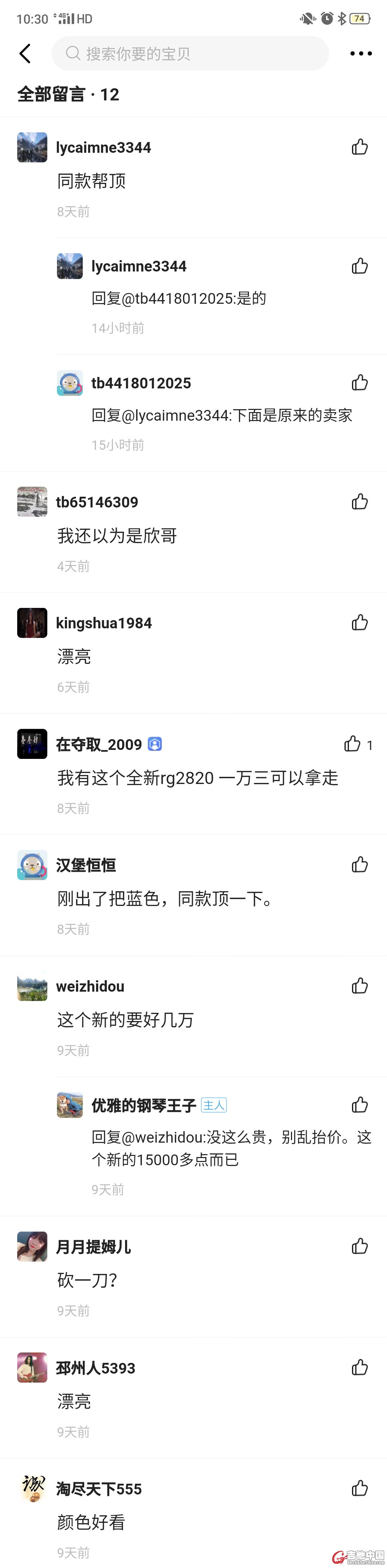Tap the search box to search items

click(x=190, y=53)
